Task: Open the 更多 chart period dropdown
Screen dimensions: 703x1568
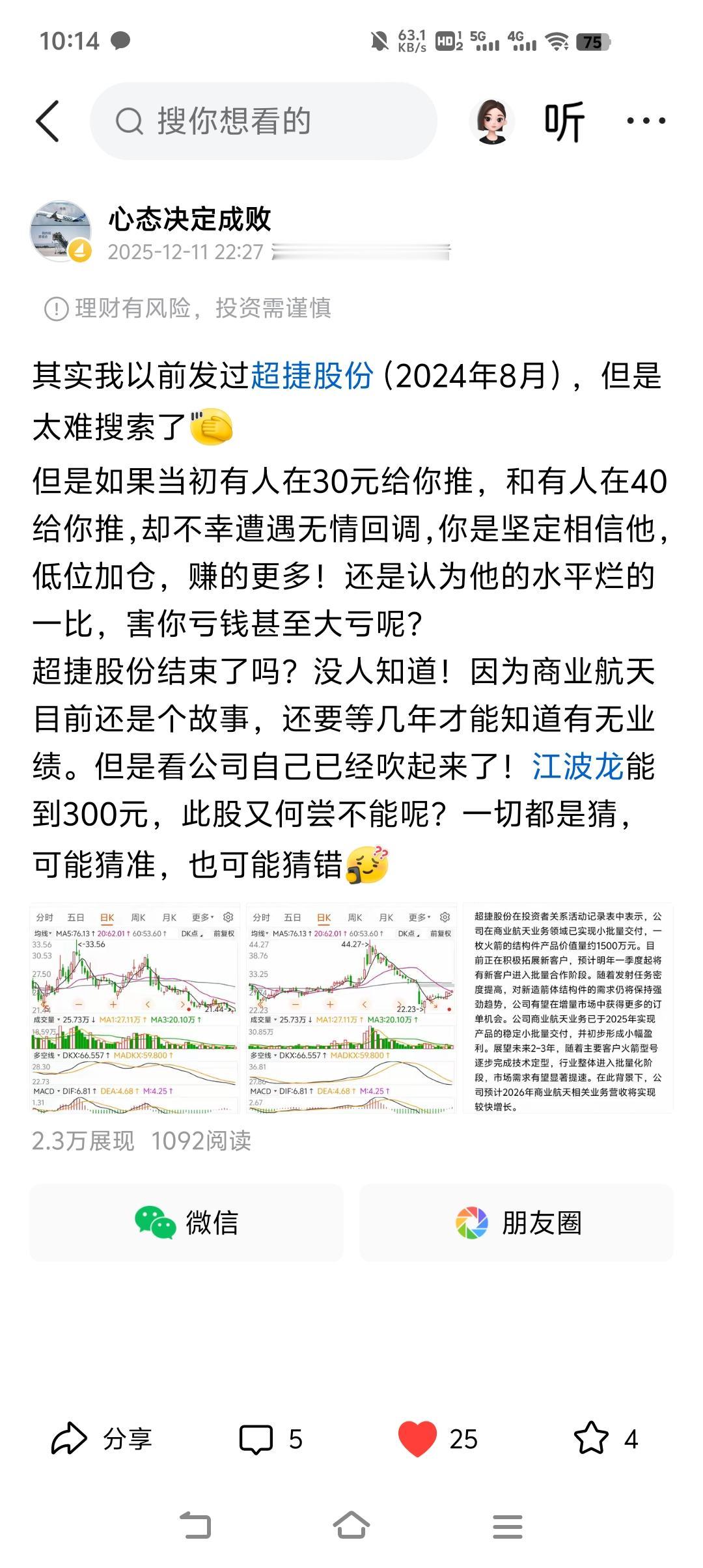Action: (x=201, y=916)
